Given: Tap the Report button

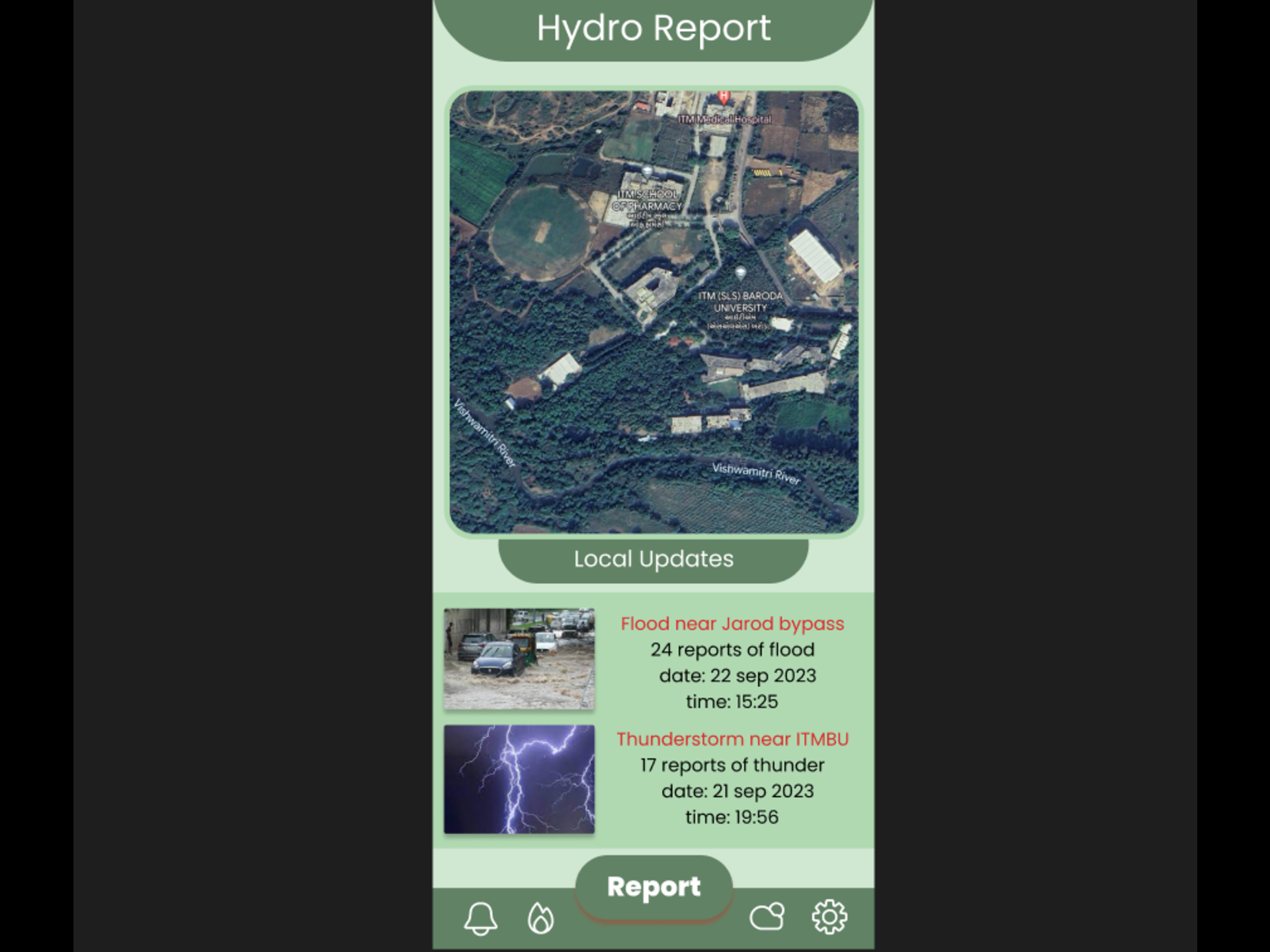Looking at the screenshot, I should pos(654,887).
